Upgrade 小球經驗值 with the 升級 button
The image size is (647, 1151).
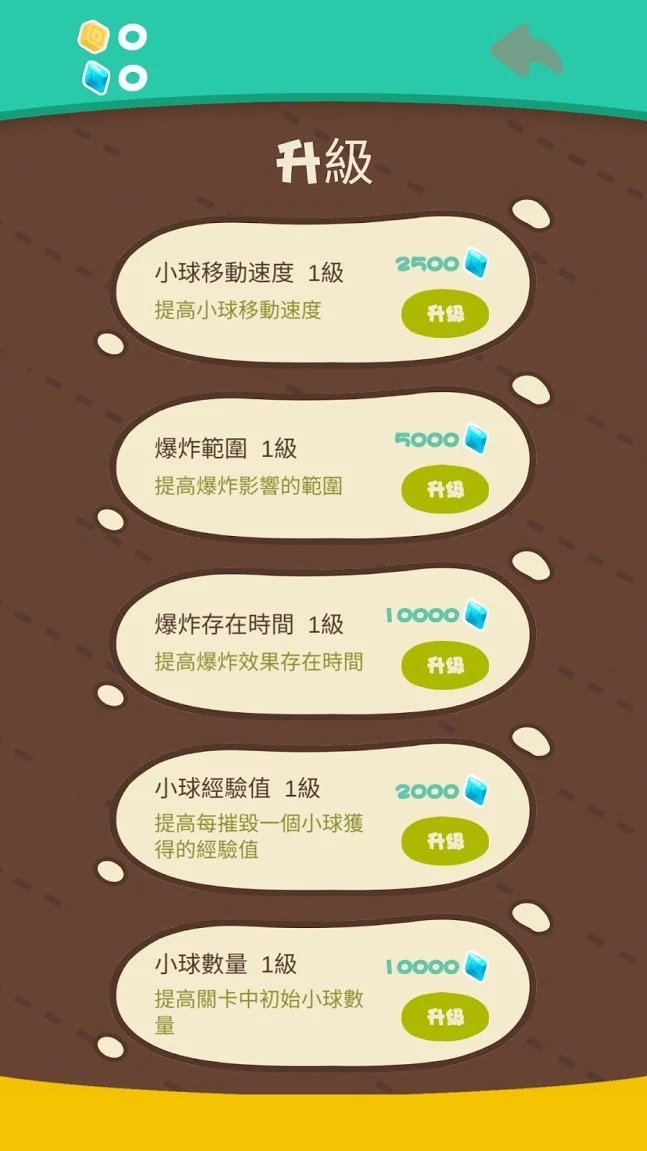(x=445, y=841)
